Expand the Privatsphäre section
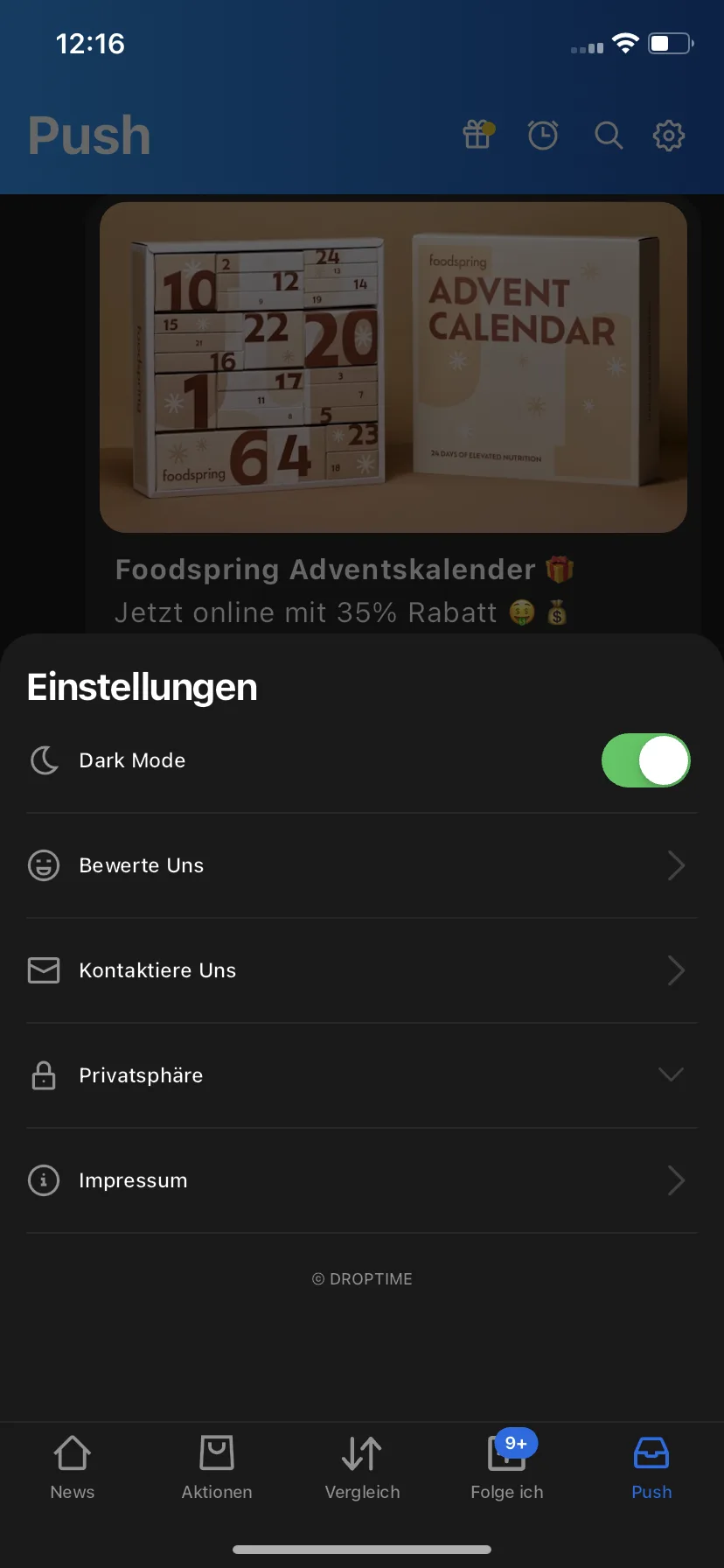The width and height of the screenshot is (724, 1568). coord(362,1075)
